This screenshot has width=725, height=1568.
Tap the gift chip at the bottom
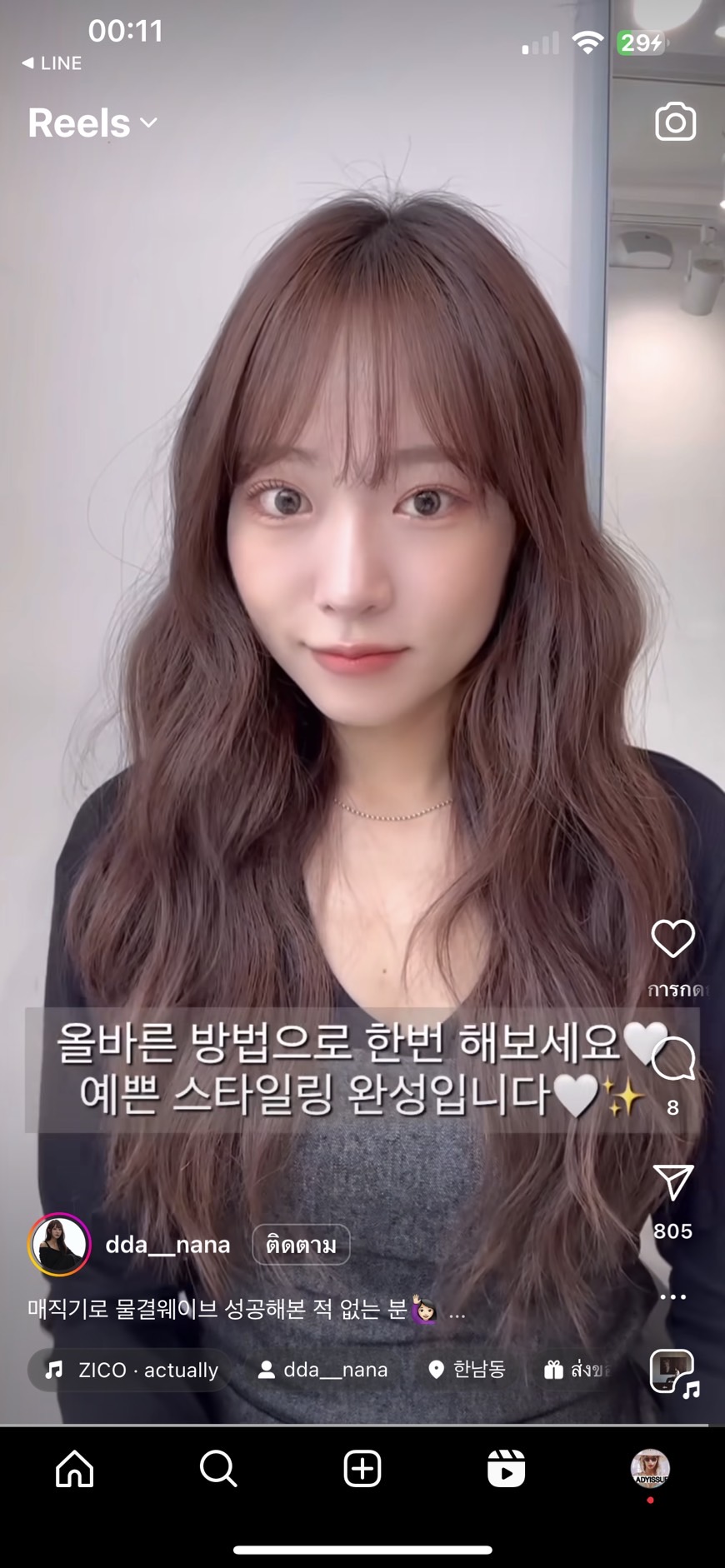pyautogui.click(x=577, y=1370)
